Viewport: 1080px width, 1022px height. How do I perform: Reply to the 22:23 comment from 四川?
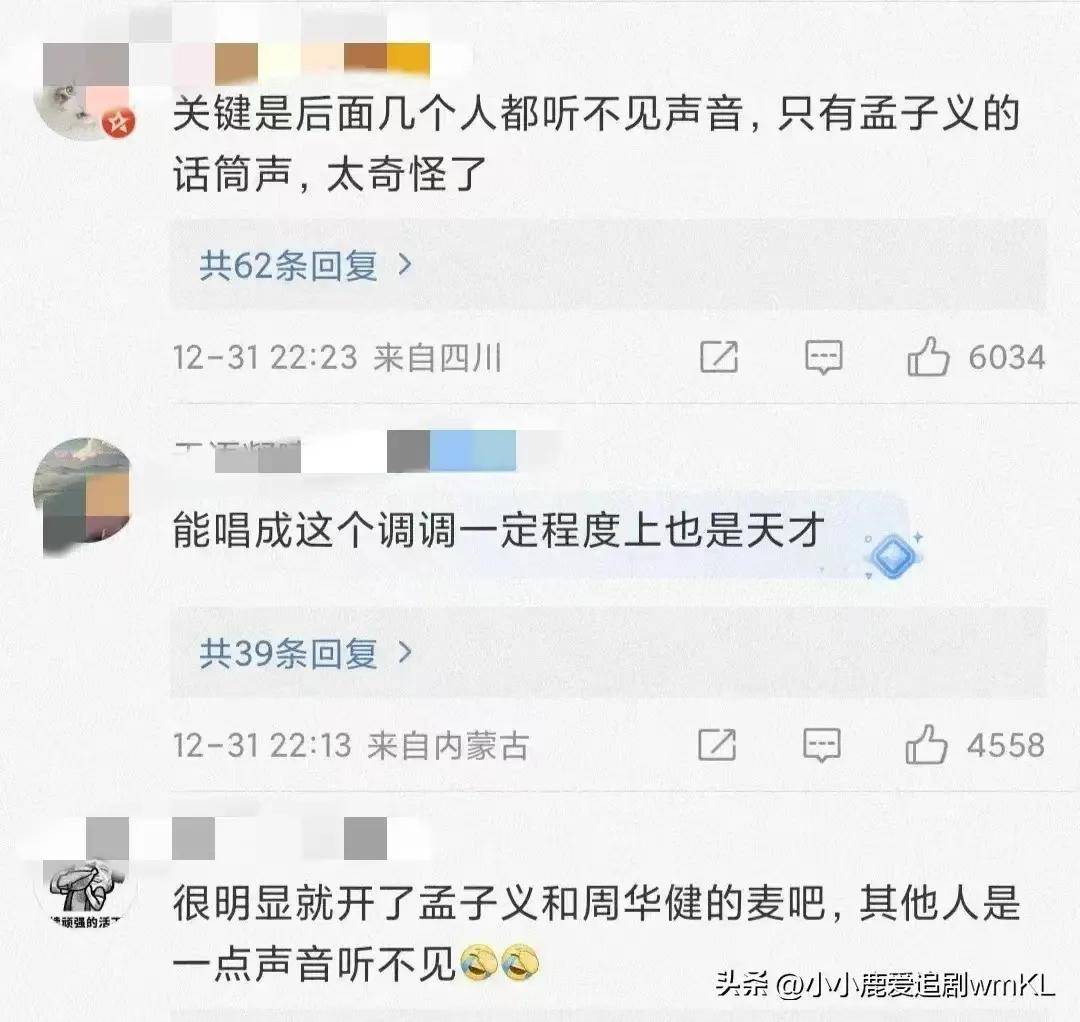(823, 358)
